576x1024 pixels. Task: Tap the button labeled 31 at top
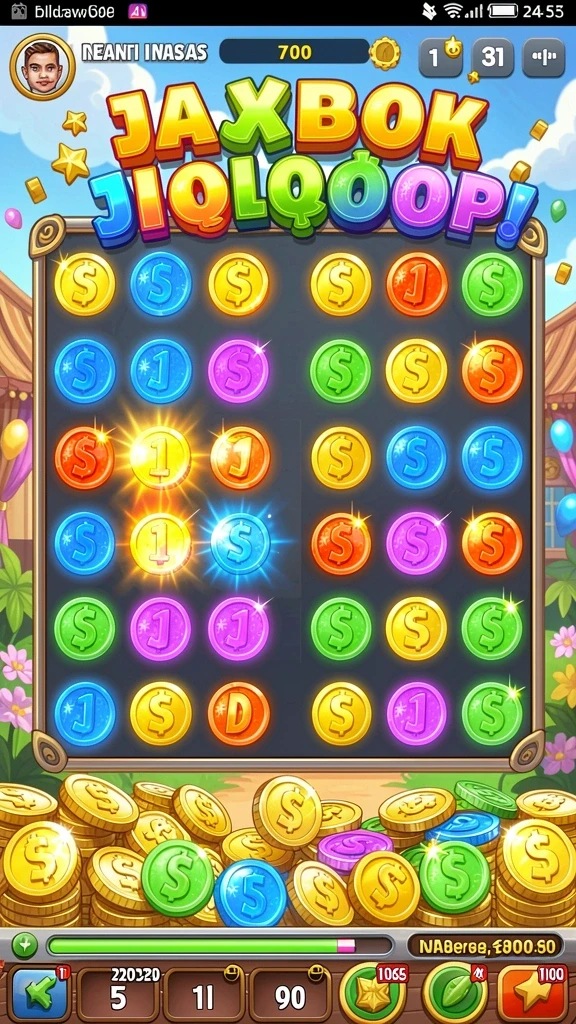(x=492, y=58)
